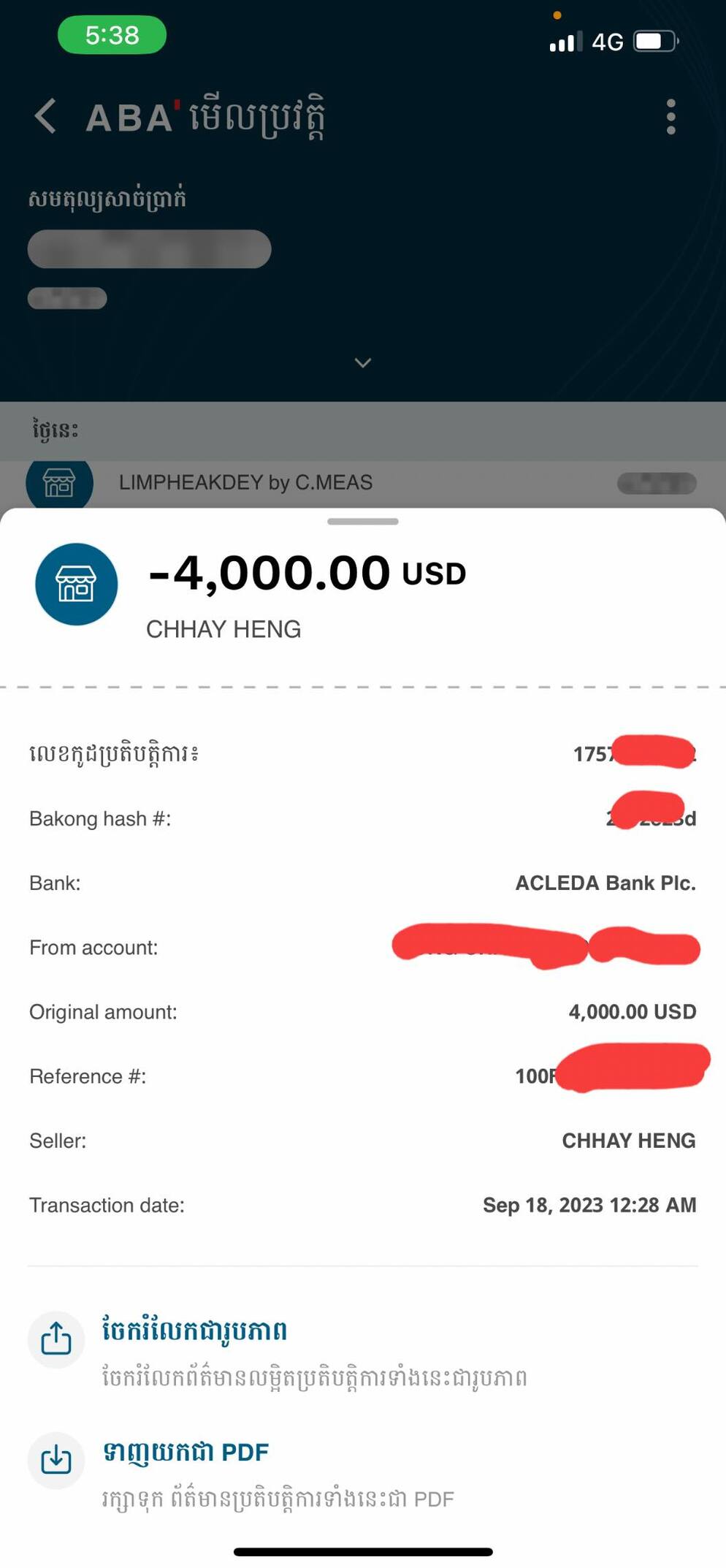The image size is (726, 1568).
Task: Open the LIMPHEAKDEY by C.MEAS transaction
Action: pos(245,482)
